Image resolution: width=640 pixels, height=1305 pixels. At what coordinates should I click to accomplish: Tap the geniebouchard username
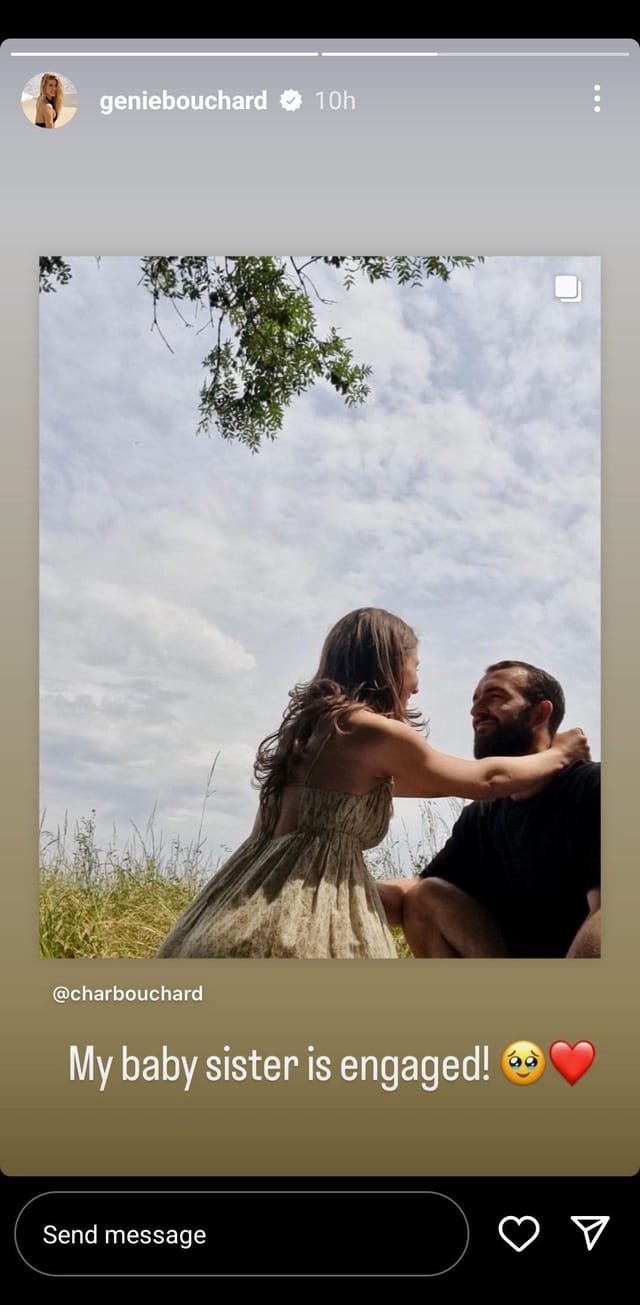pos(183,100)
